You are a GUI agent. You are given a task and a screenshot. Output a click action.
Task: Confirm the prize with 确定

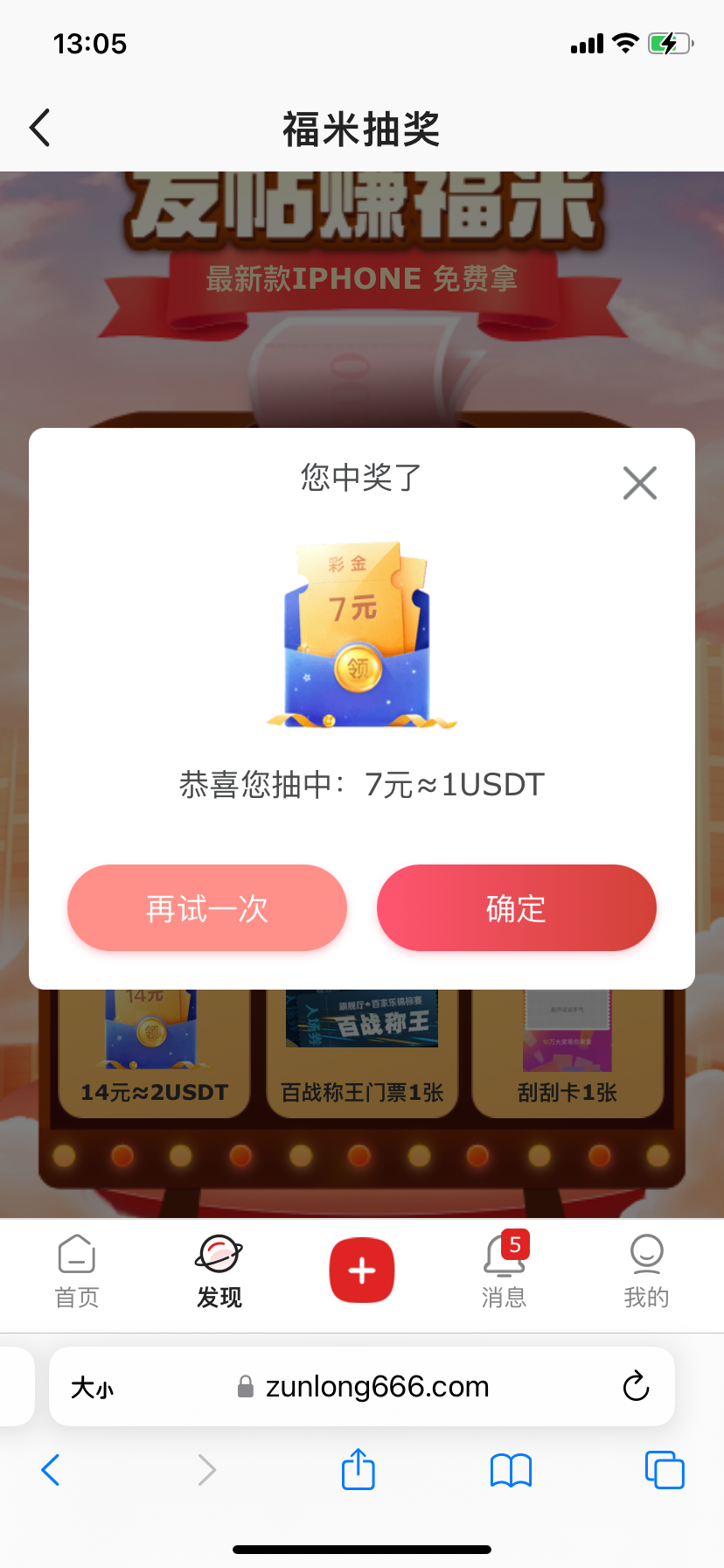tap(516, 908)
